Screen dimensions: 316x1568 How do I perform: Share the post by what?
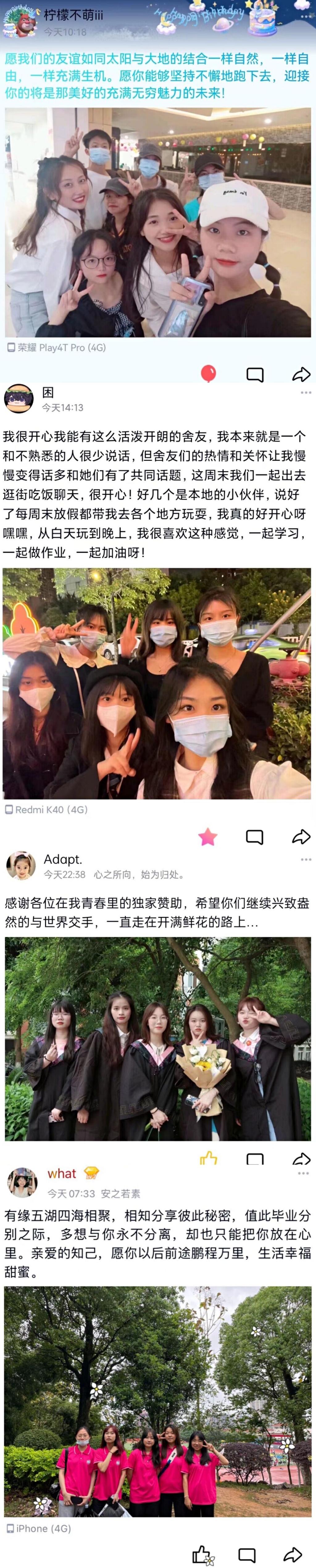pos(293,1556)
